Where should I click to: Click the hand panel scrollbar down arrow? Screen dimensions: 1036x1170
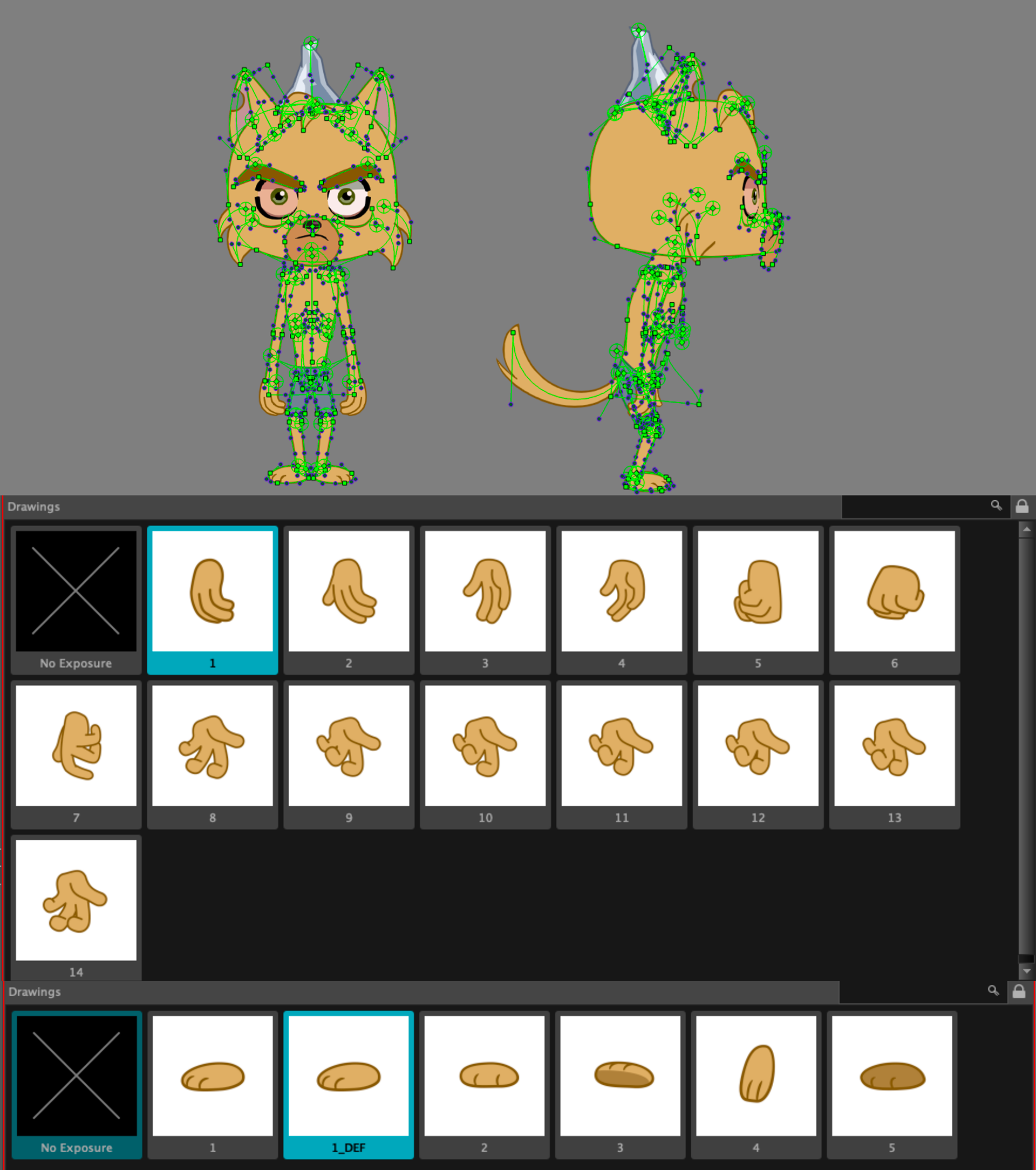[1026, 971]
